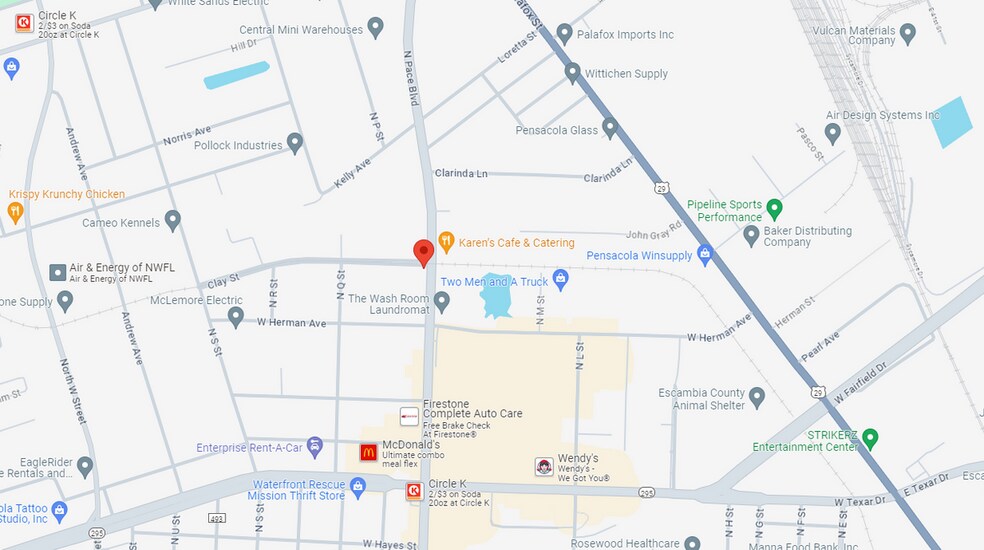
Task: Tap the McDonald's map marker
Action: [x=368, y=452]
